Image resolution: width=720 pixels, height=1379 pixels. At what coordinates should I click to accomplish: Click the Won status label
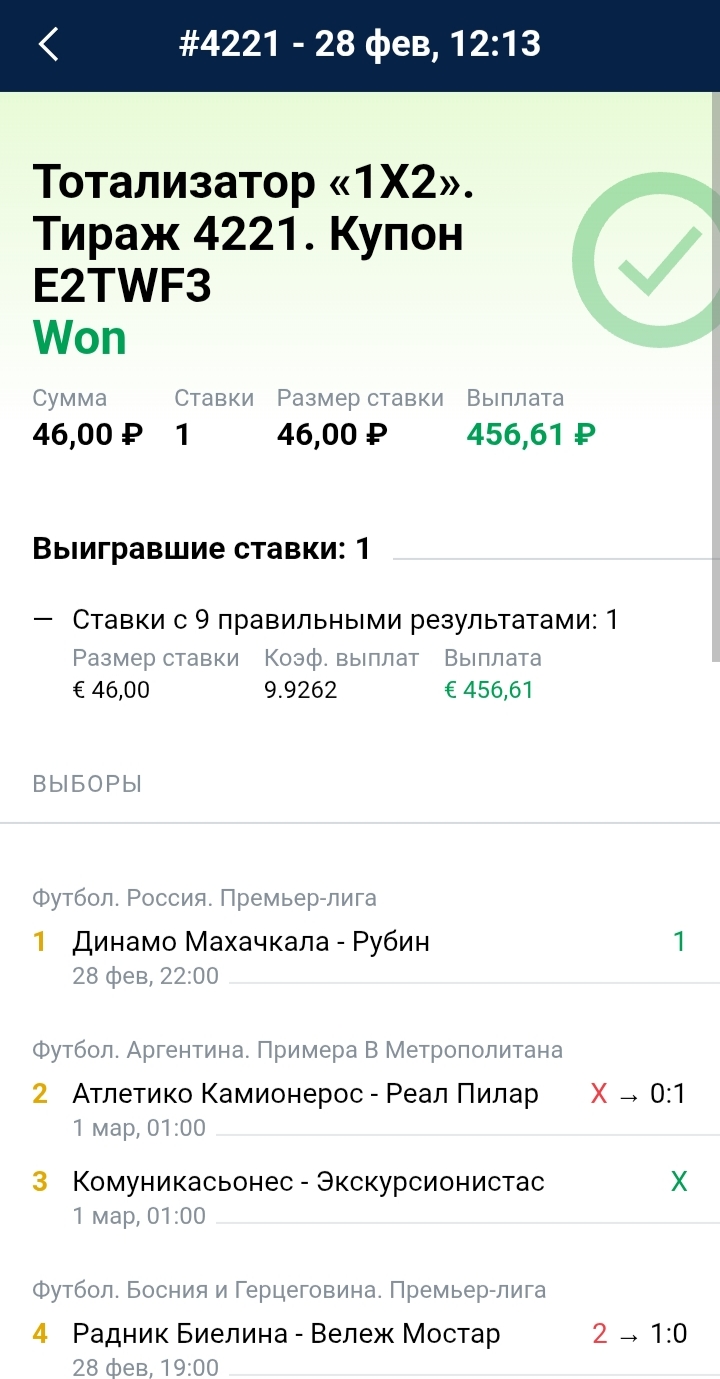pos(80,337)
